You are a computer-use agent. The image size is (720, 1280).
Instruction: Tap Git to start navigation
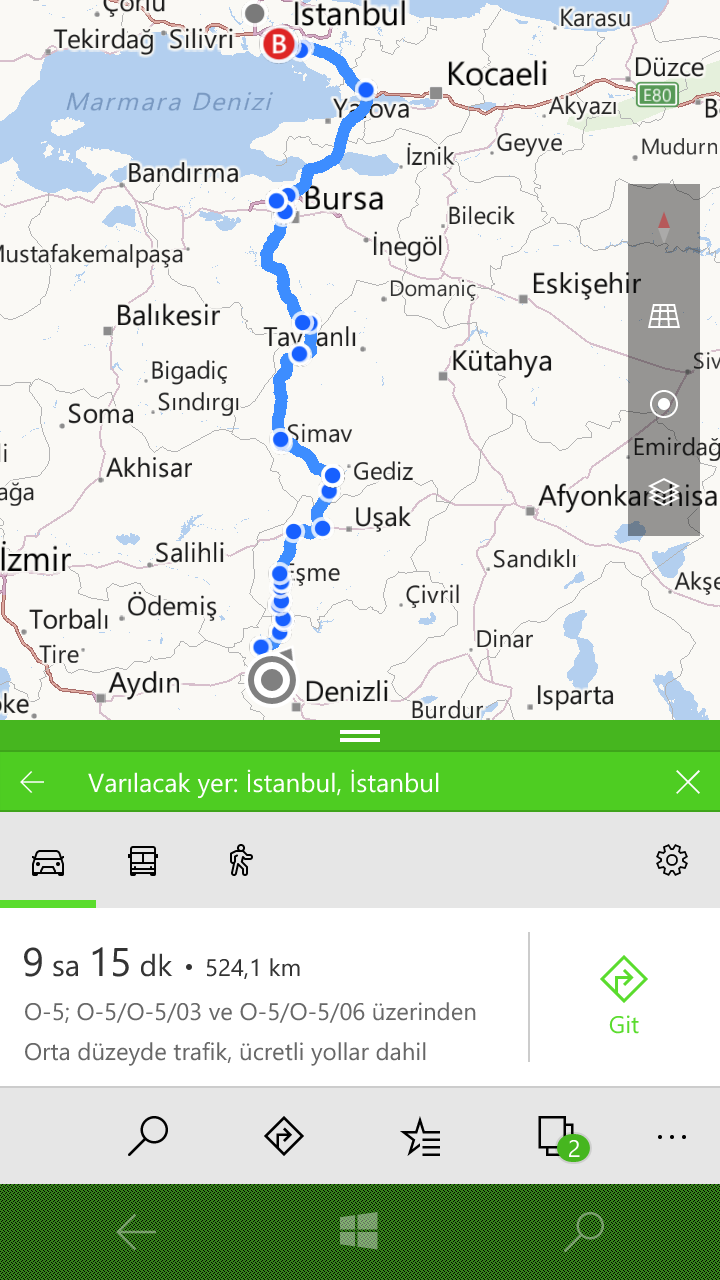[x=624, y=995]
